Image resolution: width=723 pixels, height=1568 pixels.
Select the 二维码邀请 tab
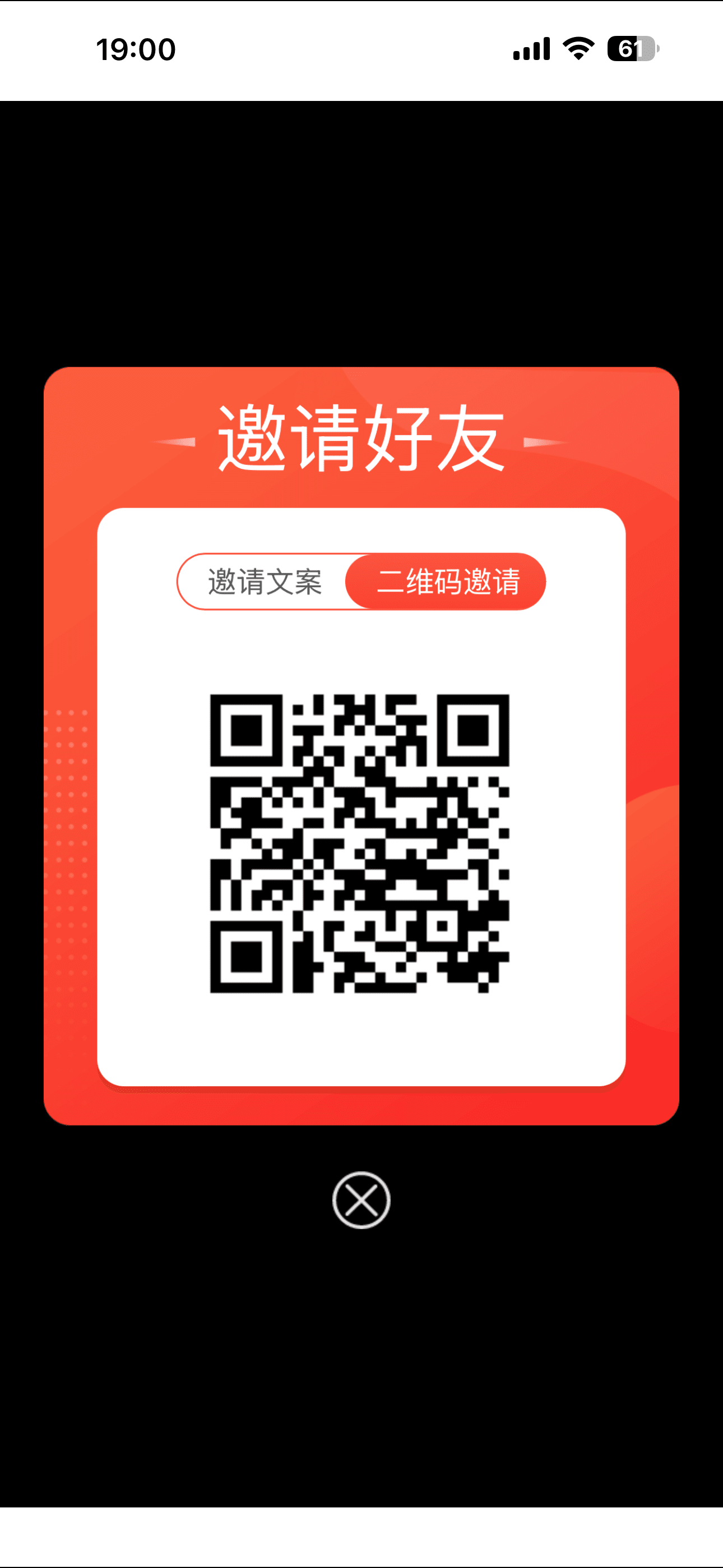pos(447,582)
